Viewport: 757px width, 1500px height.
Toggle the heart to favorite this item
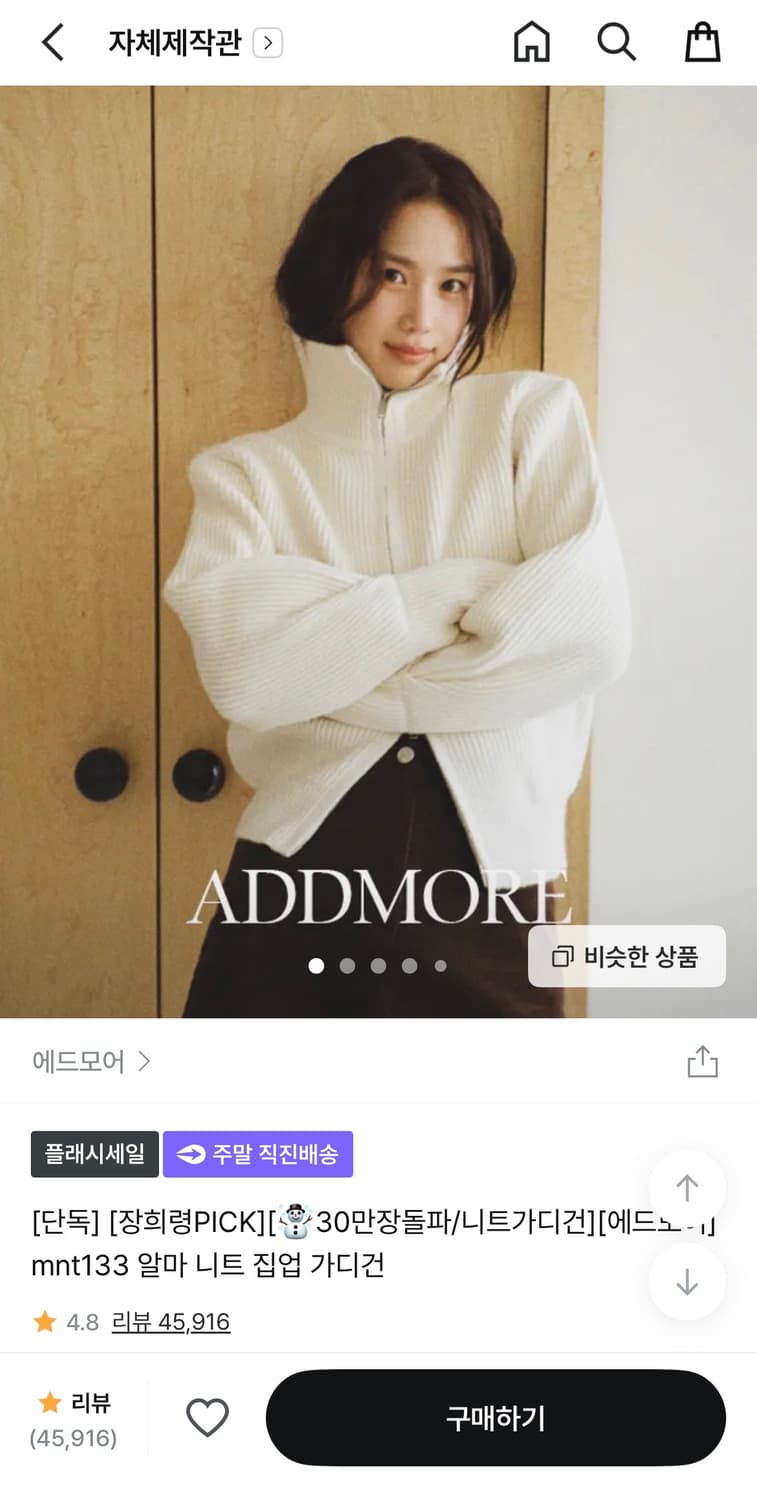pos(207,1417)
